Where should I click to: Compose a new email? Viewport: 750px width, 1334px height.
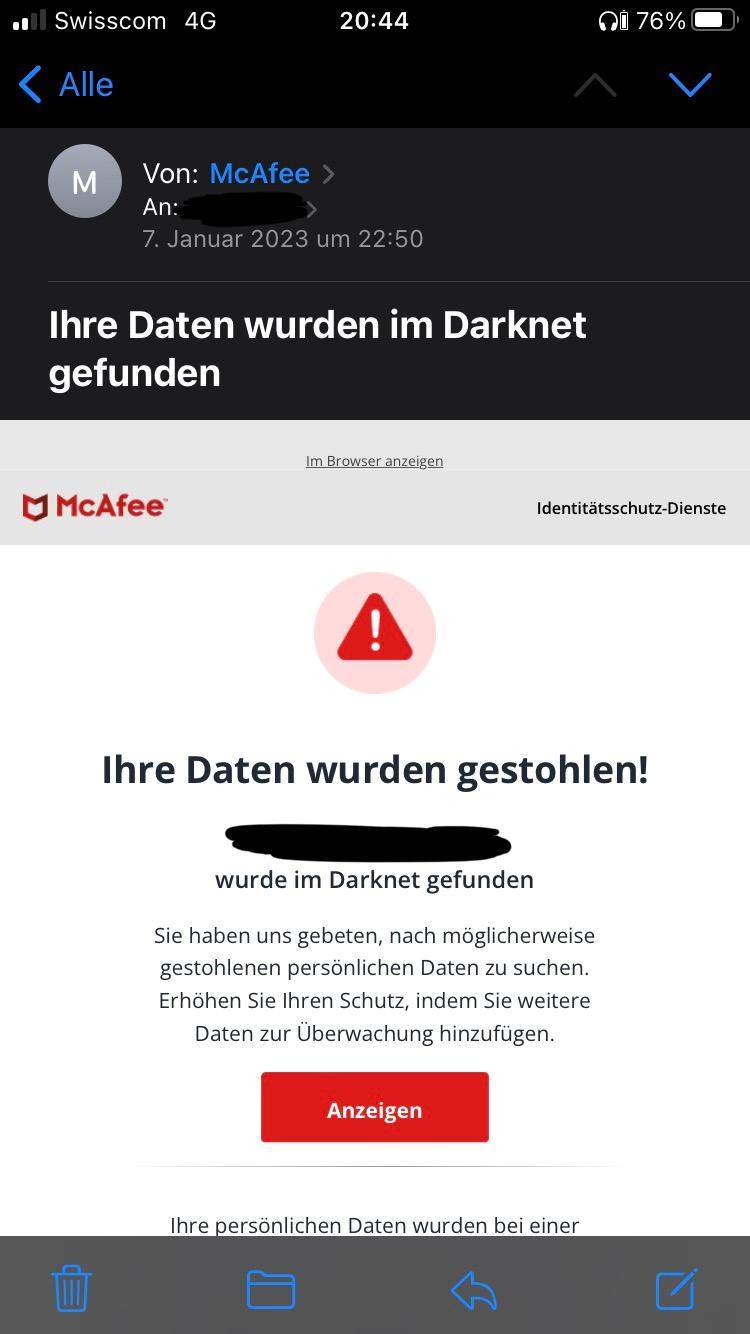[676, 1288]
